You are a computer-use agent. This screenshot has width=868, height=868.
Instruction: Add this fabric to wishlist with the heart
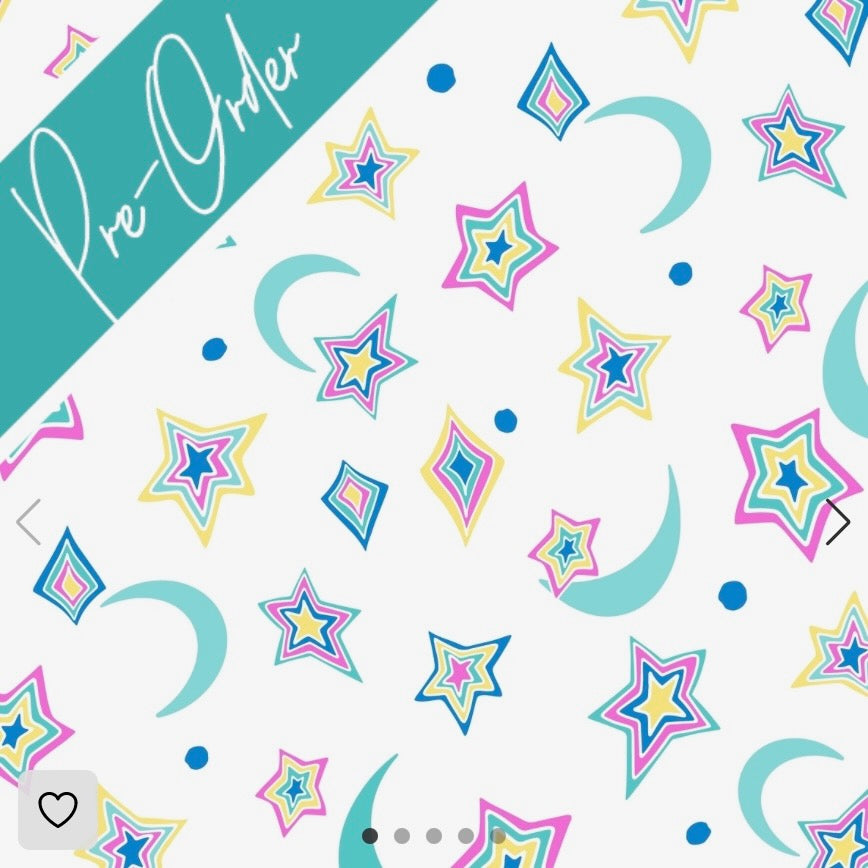[58, 809]
